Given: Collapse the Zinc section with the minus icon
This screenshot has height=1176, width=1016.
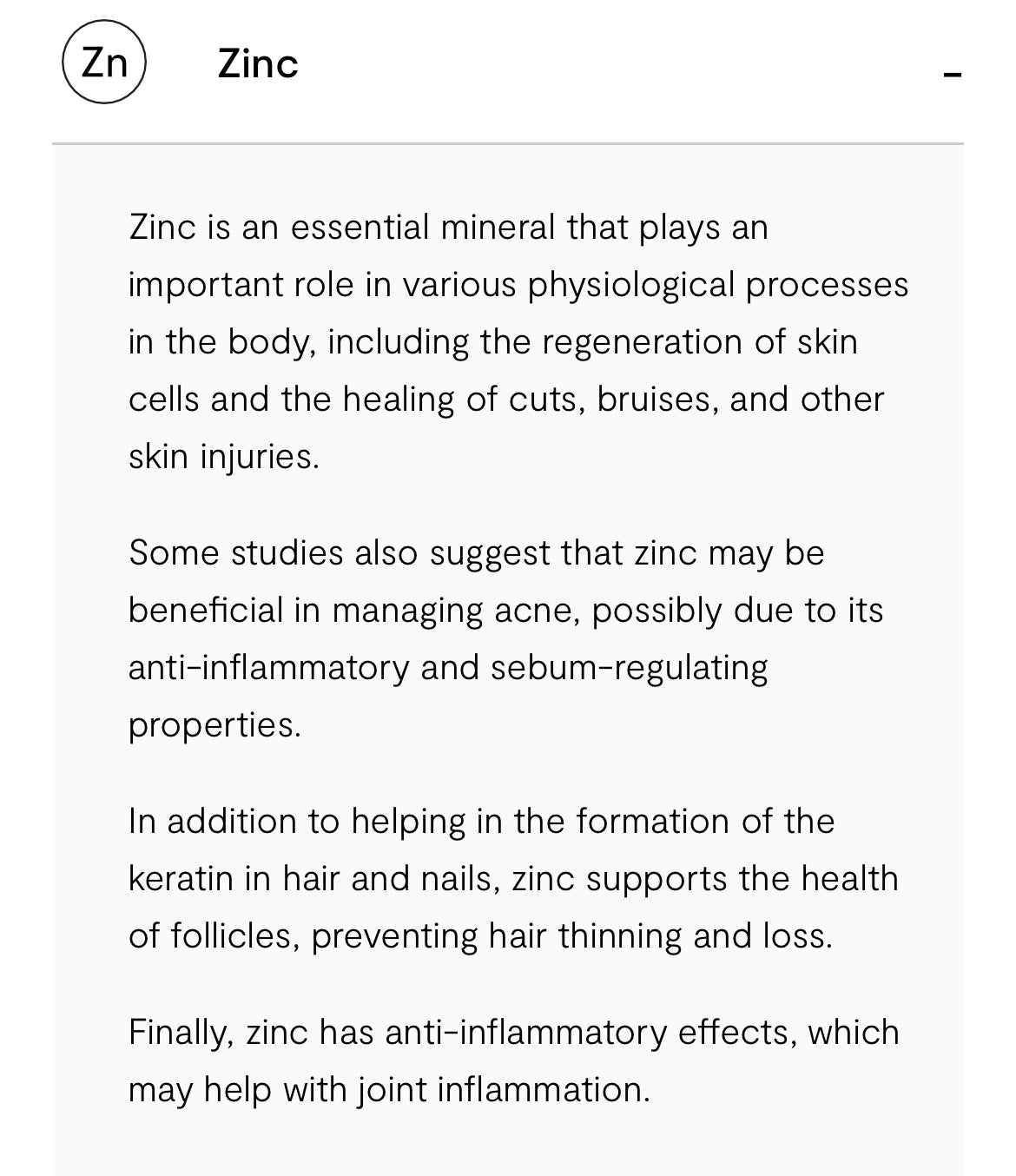Looking at the screenshot, I should click(x=952, y=76).
